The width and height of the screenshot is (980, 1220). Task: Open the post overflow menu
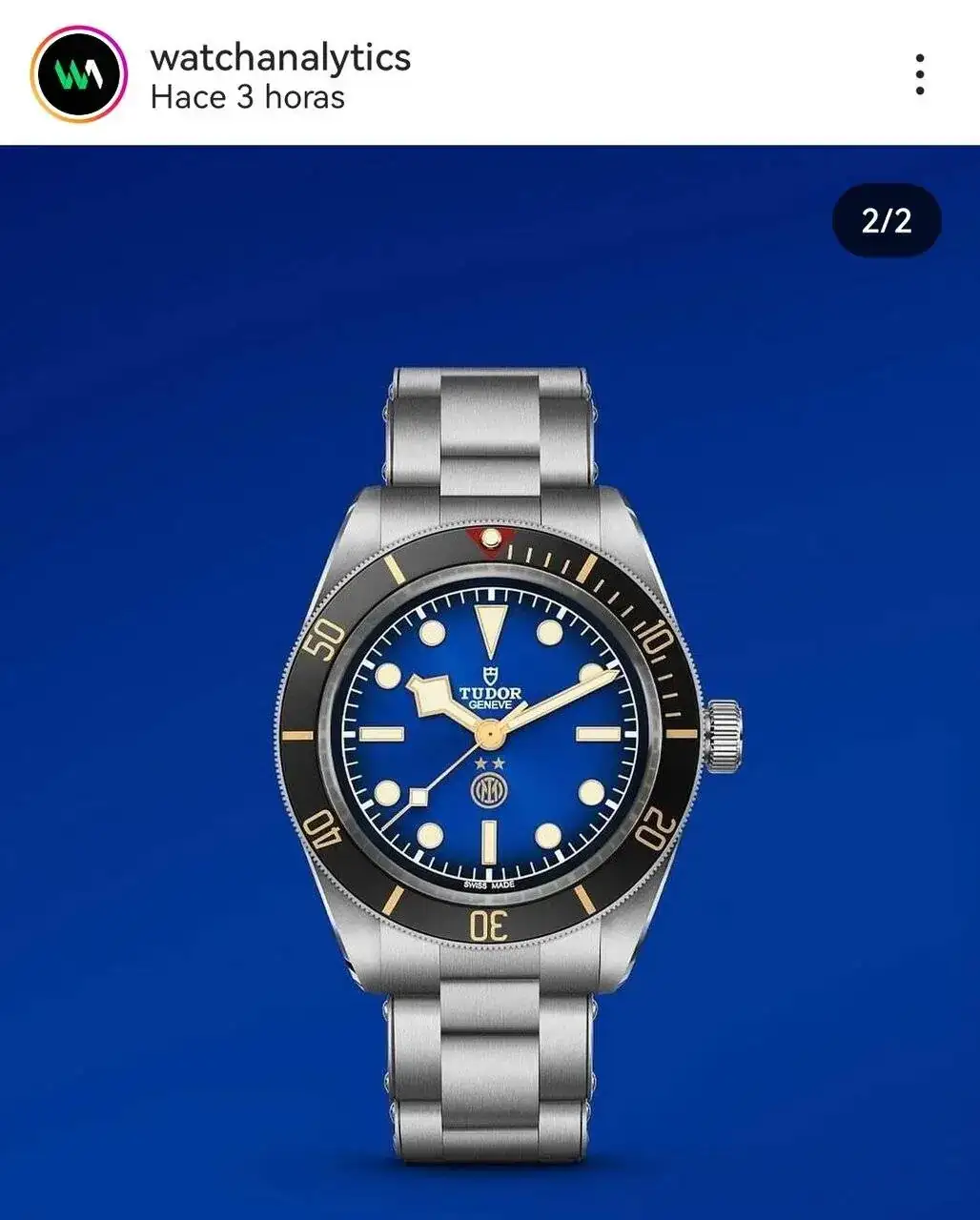tap(919, 74)
